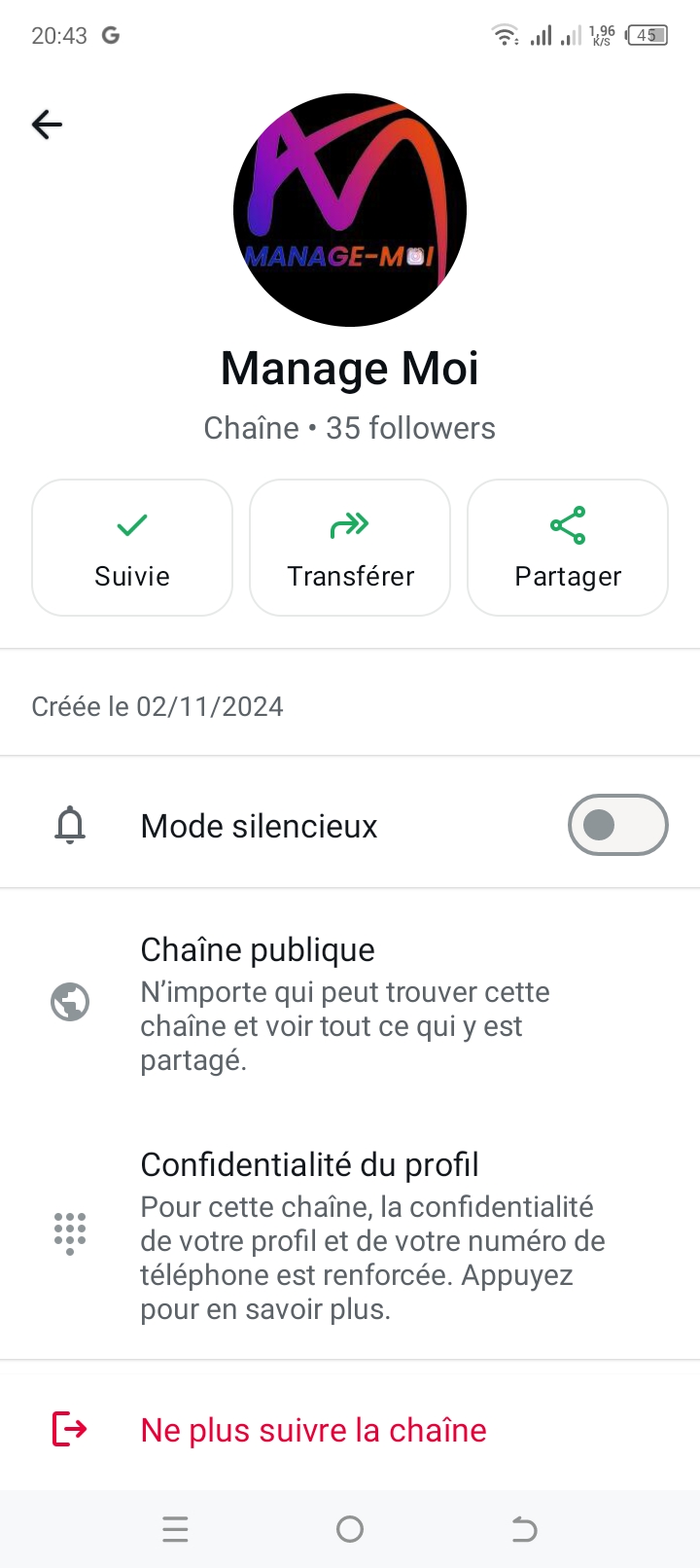700x1568 pixels.
Task: Unfollow with Ne plus suivre la chaîne
Action: point(313,1430)
